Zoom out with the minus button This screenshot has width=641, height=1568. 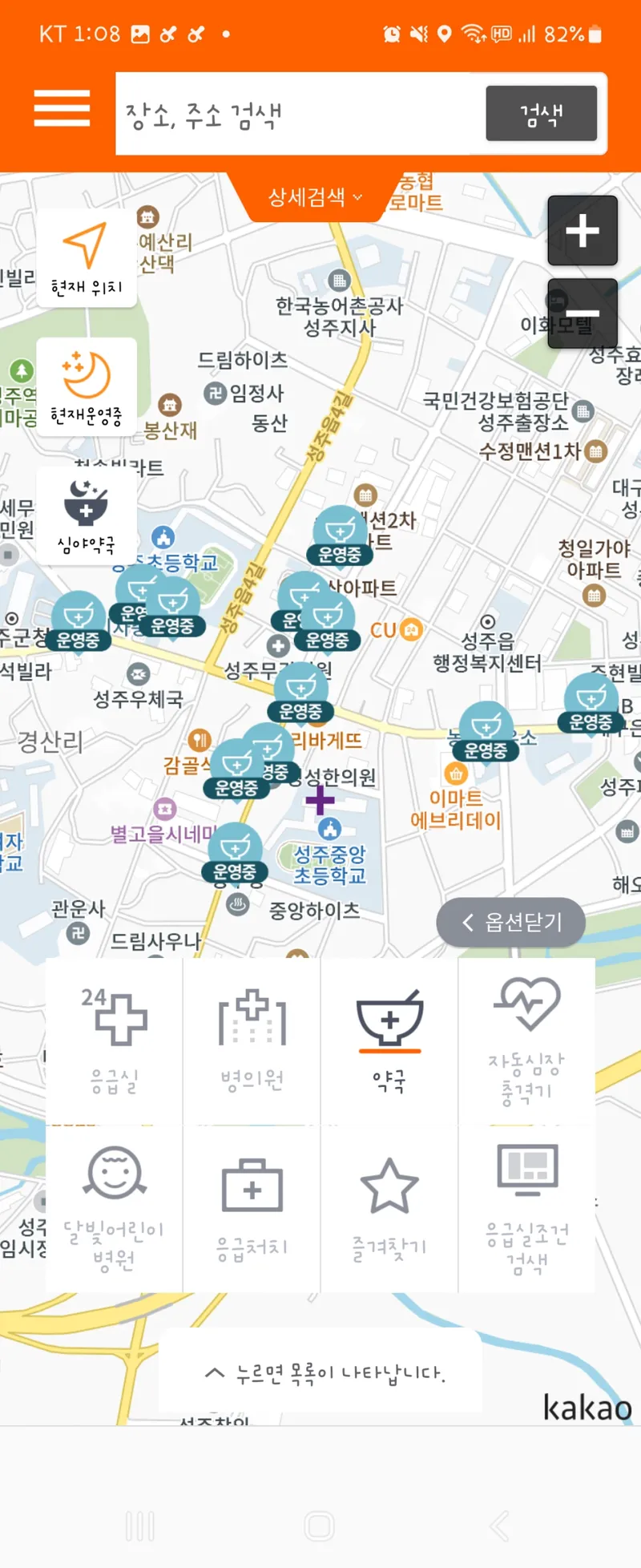583,313
